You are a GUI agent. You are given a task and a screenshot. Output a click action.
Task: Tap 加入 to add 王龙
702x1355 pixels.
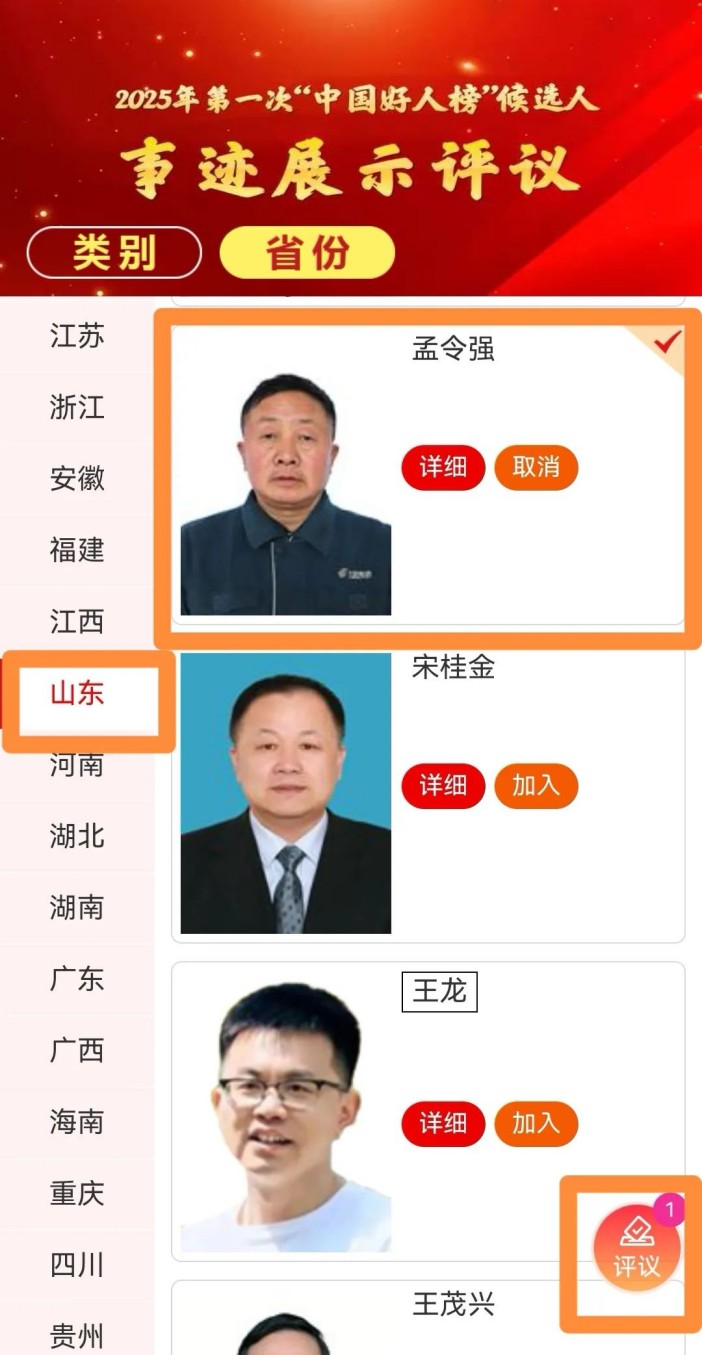point(536,1124)
